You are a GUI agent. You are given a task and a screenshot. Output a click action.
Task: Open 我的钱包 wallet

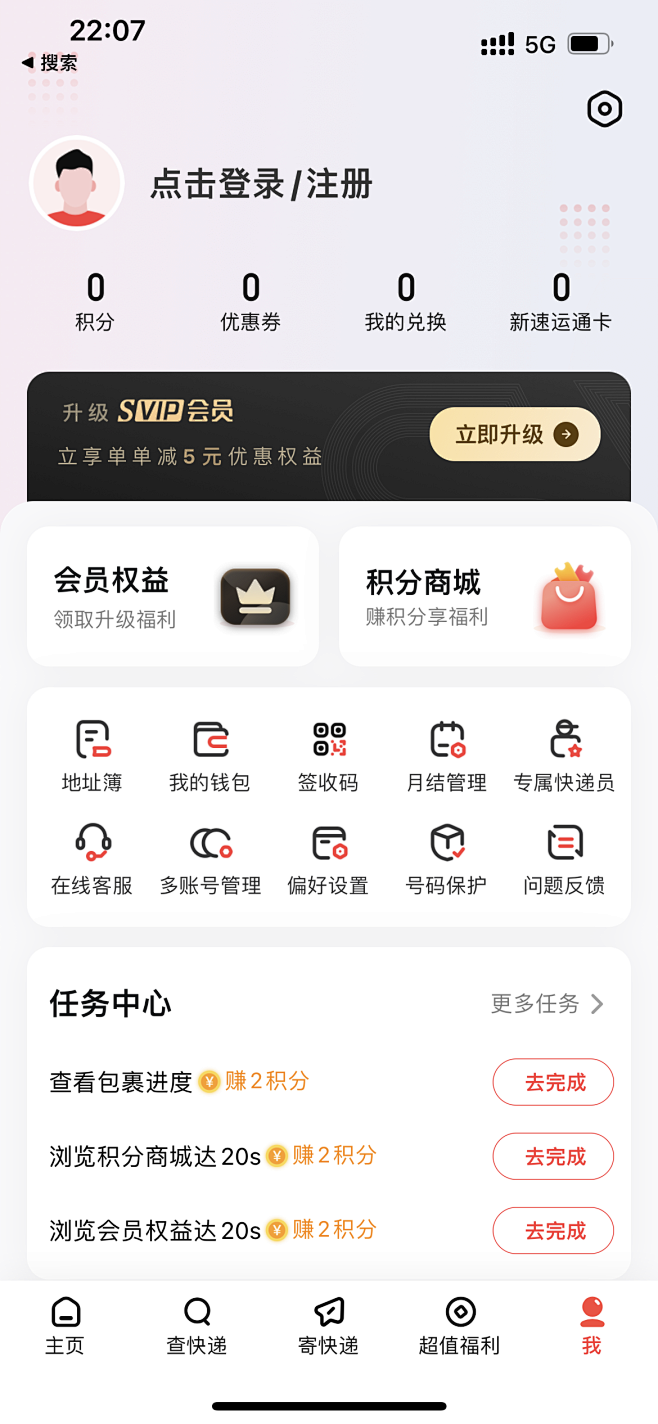point(210,757)
